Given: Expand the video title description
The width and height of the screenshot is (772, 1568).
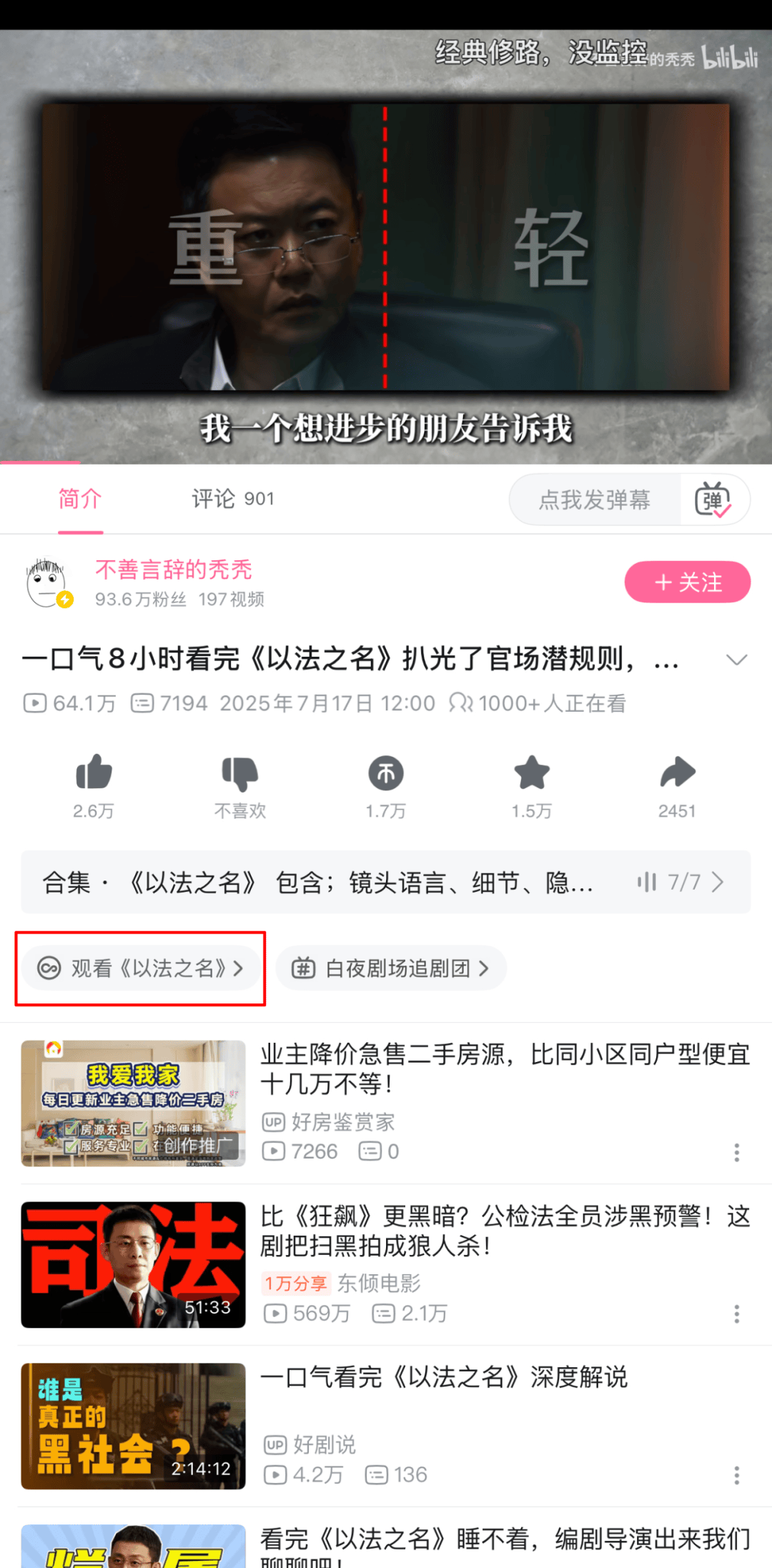Looking at the screenshot, I should pos(736,659).
